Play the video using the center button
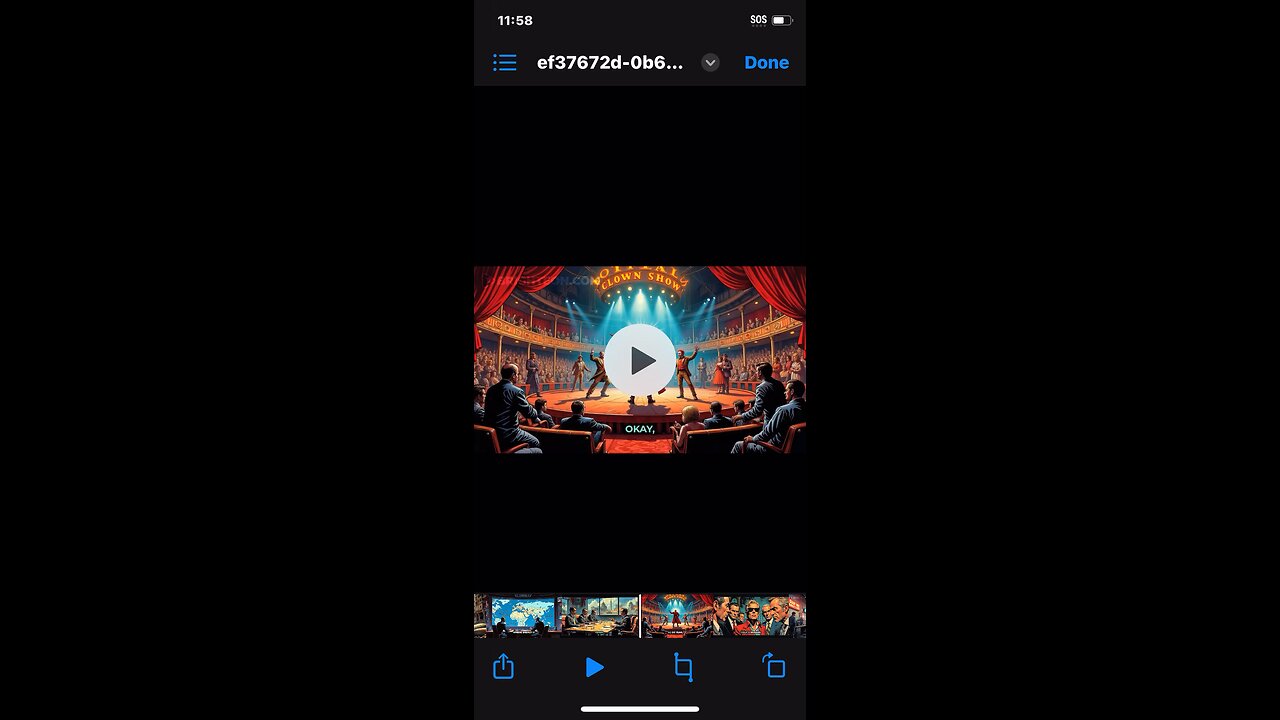Viewport: 1280px width, 720px height. [640, 360]
